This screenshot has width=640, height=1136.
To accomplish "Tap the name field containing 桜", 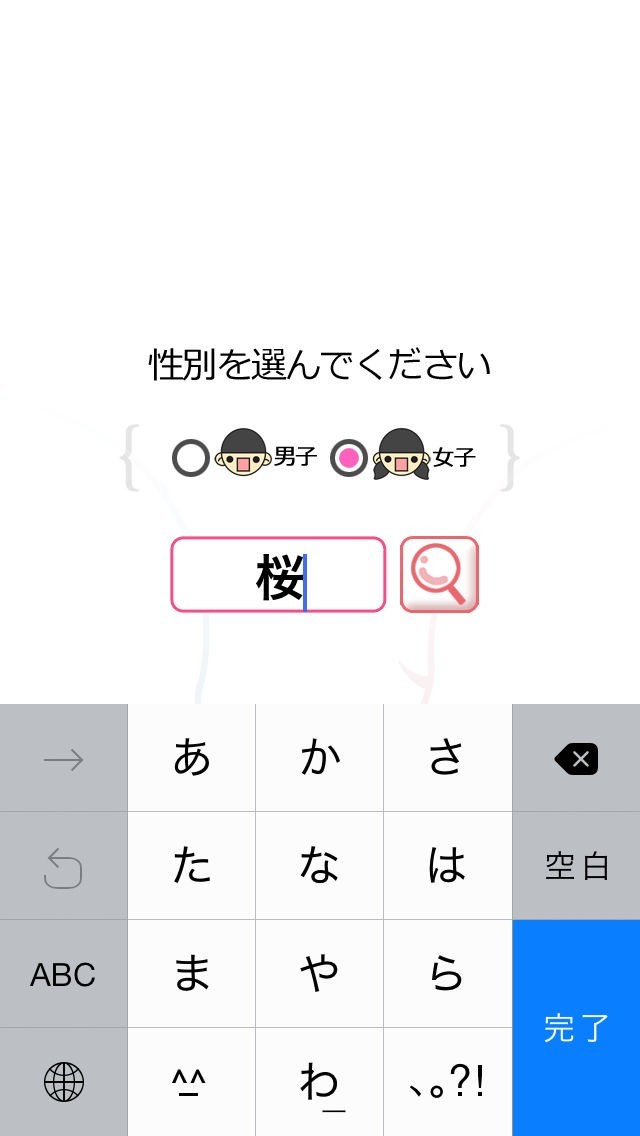I will pos(278,575).
